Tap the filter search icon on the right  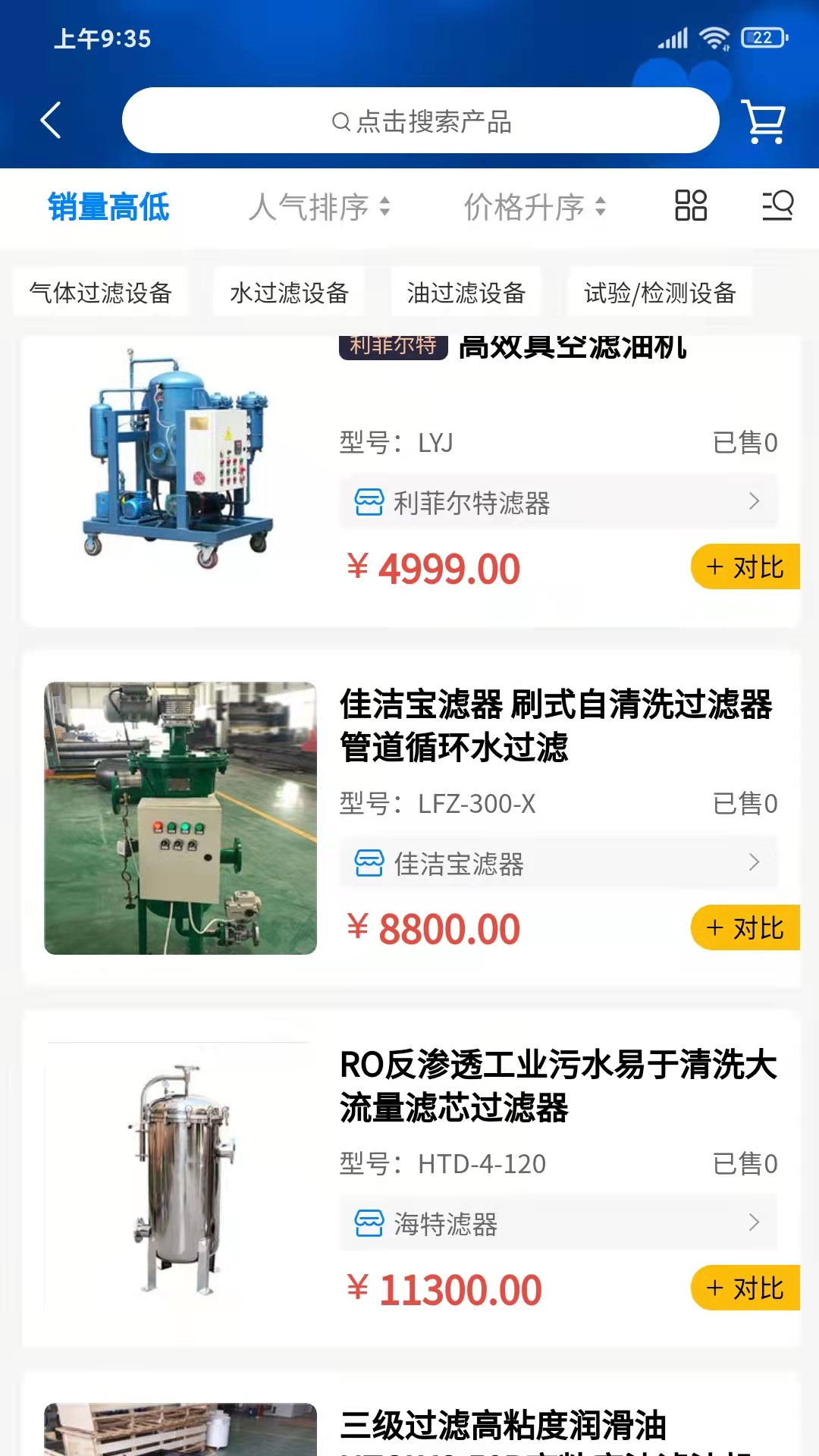point(778,206)
